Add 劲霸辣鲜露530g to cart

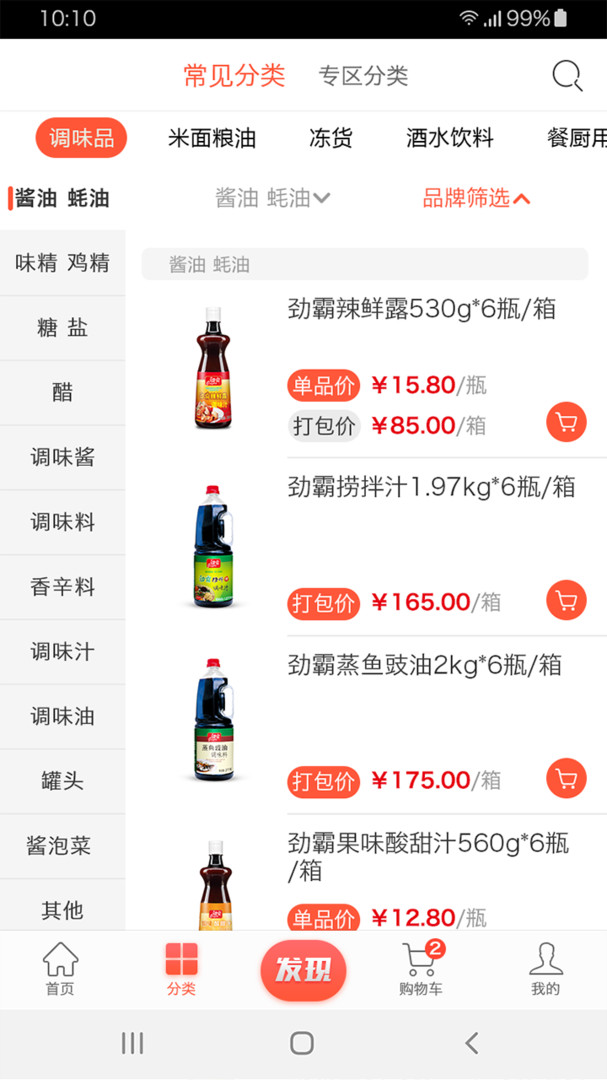coord(566,423)
